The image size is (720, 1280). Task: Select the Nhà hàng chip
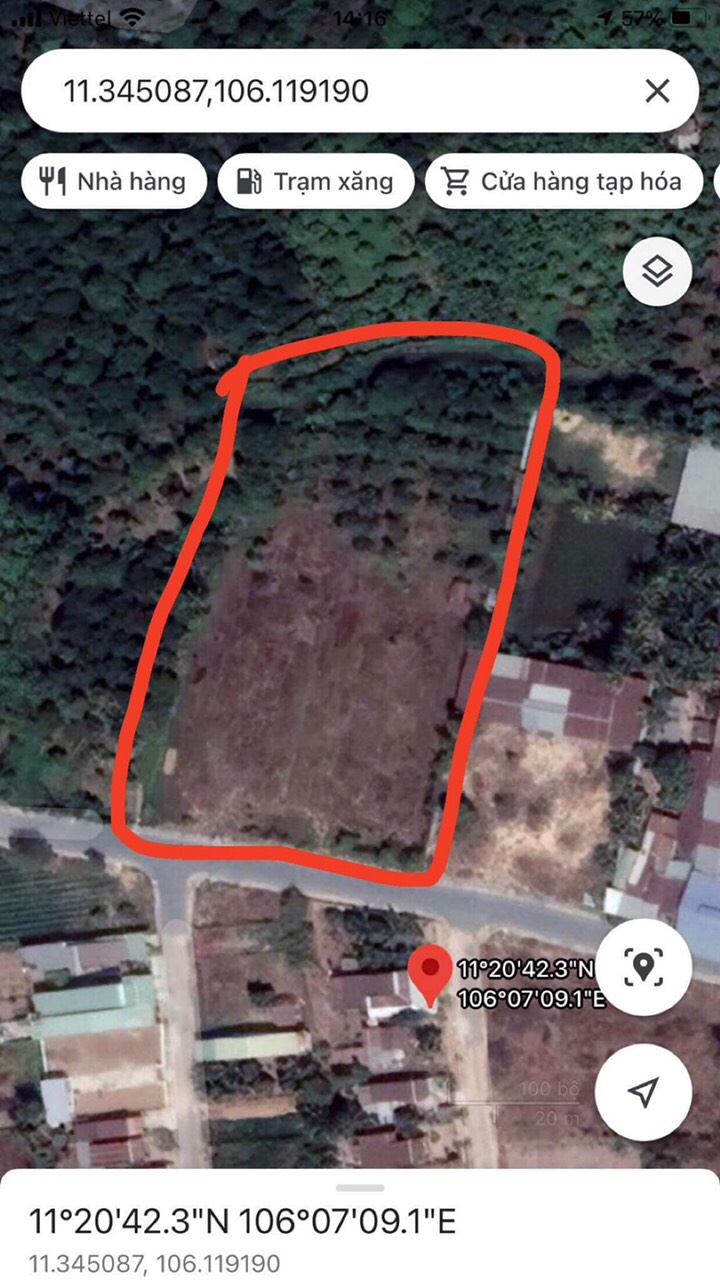(x=114, y=181)
